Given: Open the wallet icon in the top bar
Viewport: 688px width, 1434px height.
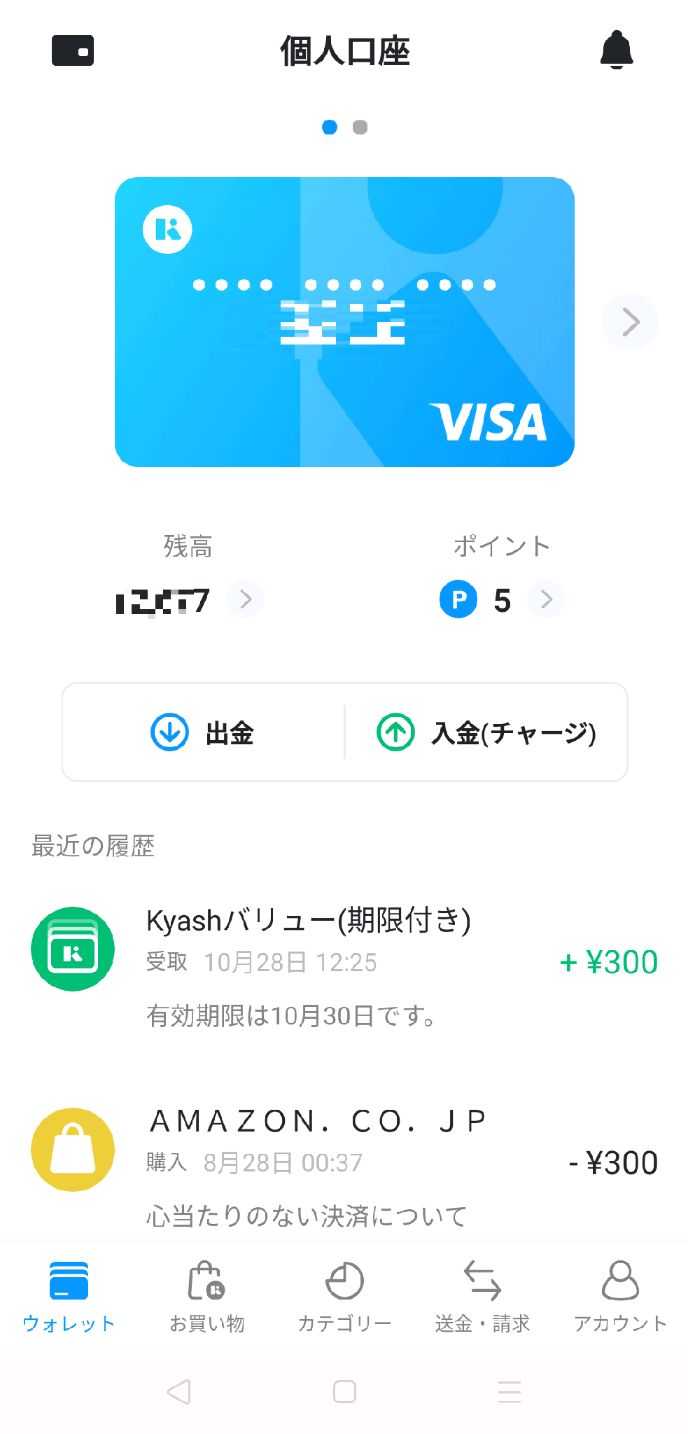Looking at the screenshot, I should click(73, 50).
